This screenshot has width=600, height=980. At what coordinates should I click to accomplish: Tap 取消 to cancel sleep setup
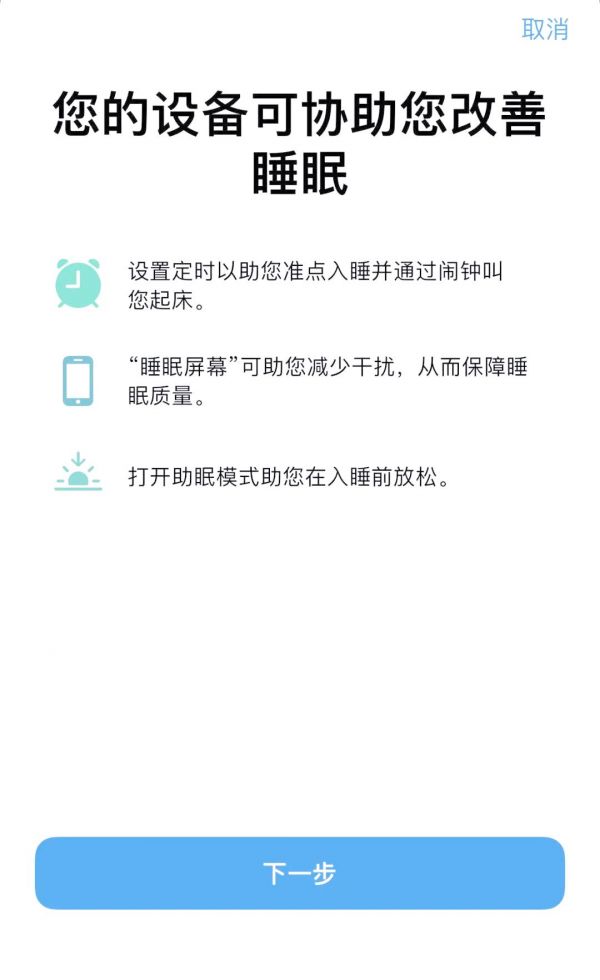545,29
